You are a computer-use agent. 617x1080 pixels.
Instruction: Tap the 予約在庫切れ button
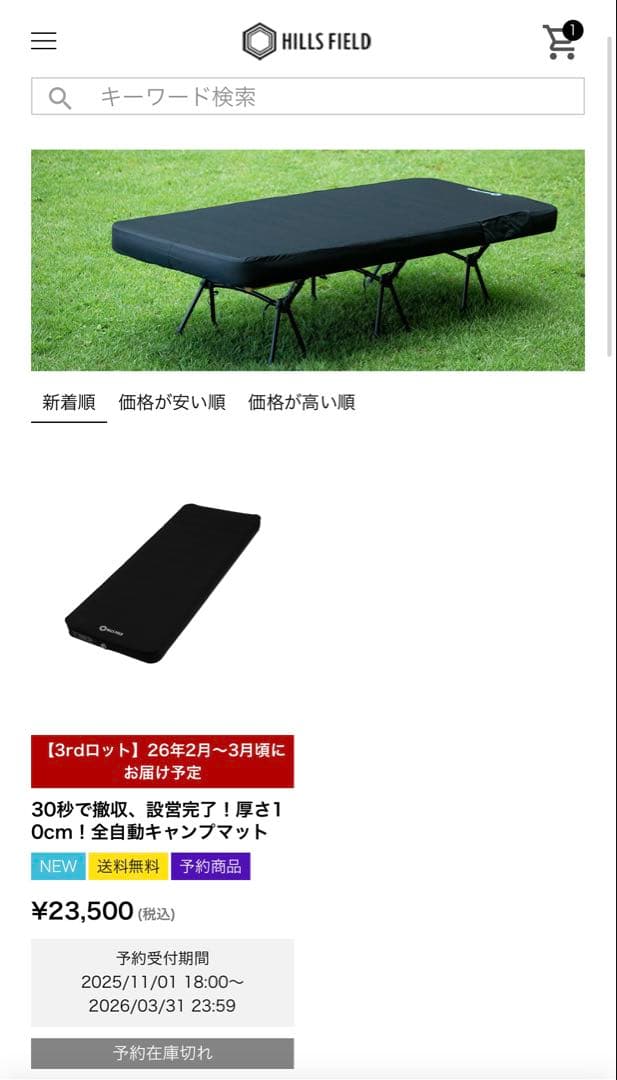pos(163,1053)
